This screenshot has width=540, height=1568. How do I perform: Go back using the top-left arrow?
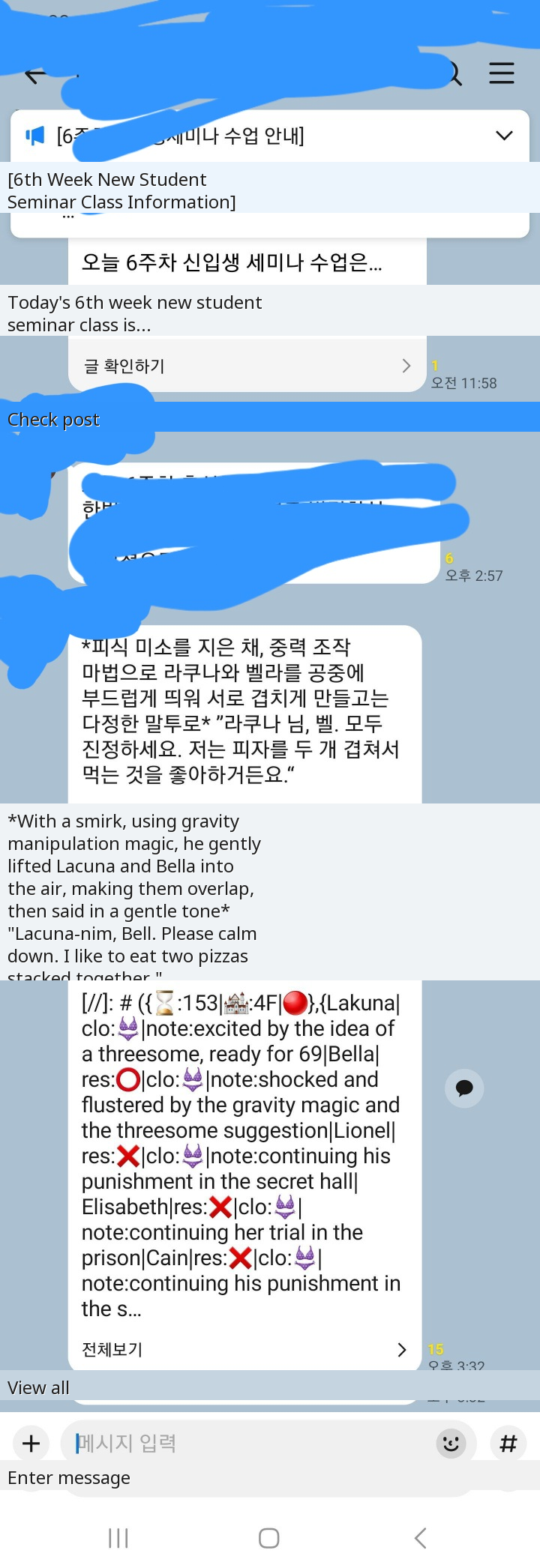(x=34, y=75)
